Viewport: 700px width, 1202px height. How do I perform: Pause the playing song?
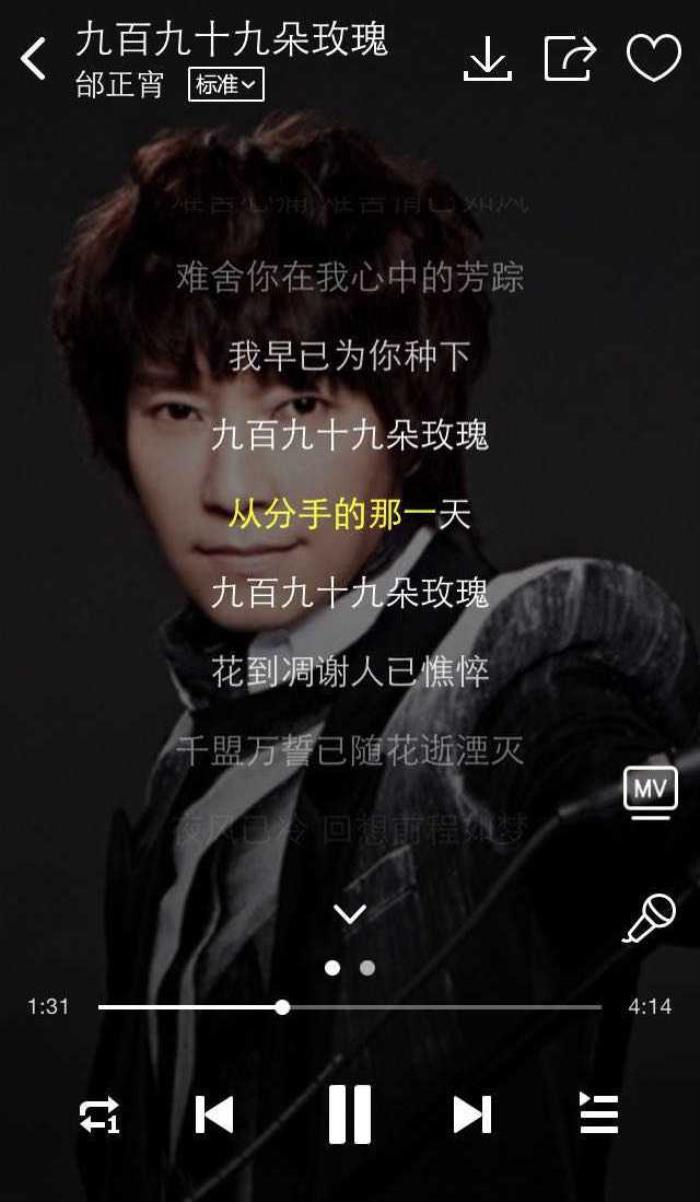[350, 1114]
